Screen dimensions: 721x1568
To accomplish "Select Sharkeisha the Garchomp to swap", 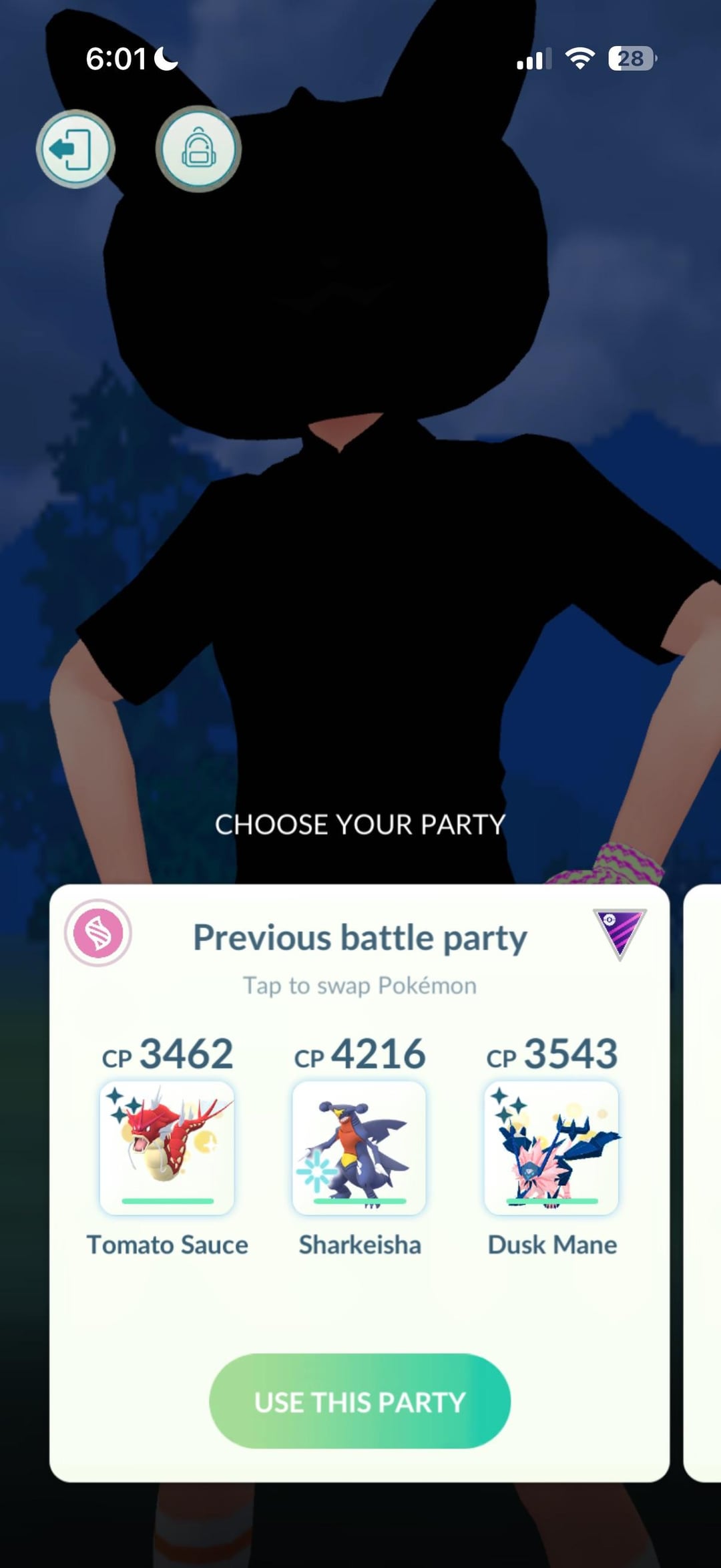I will [x=359, y=1147].
